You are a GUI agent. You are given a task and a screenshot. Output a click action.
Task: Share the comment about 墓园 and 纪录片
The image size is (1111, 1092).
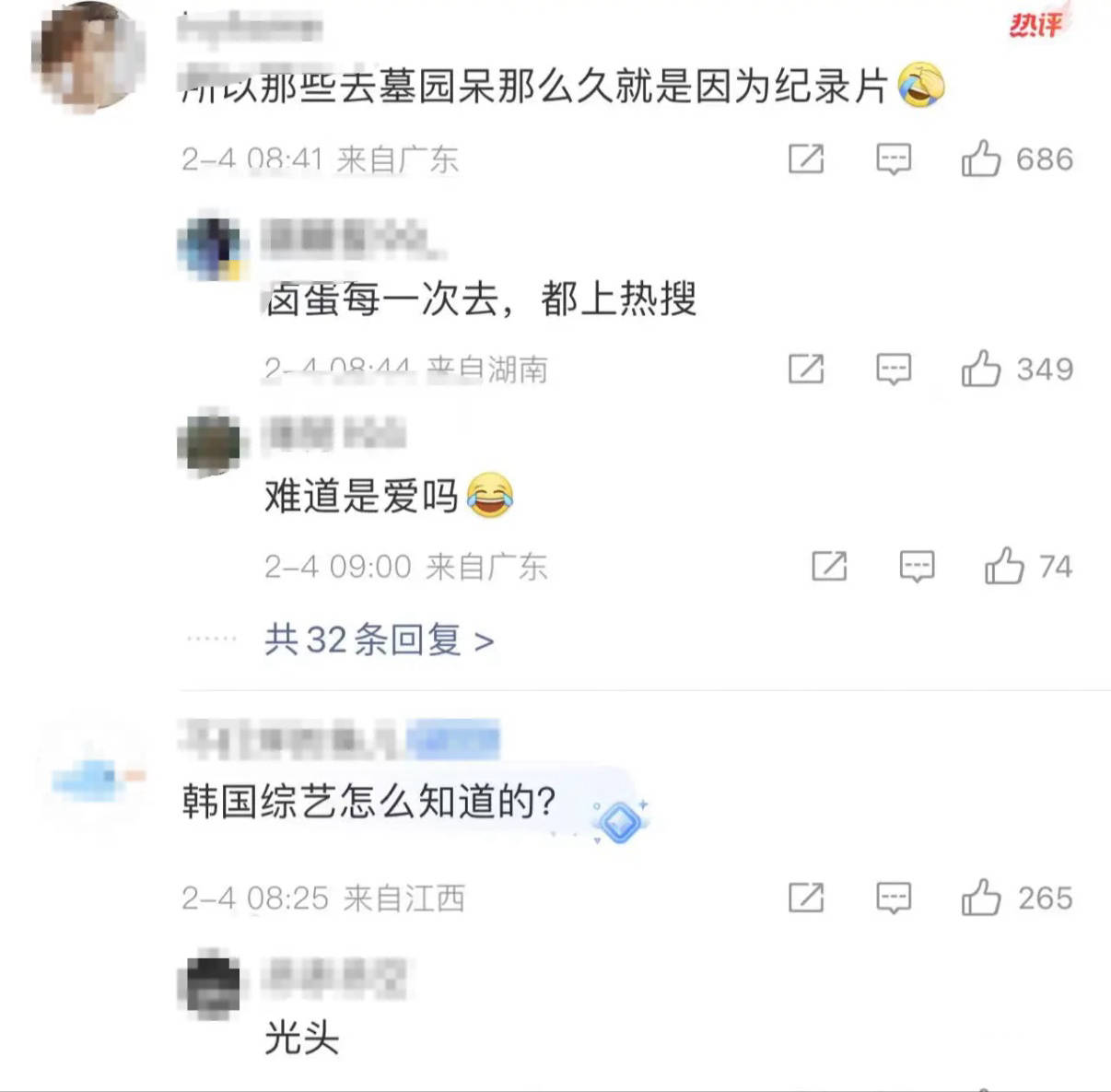[806, 159]
